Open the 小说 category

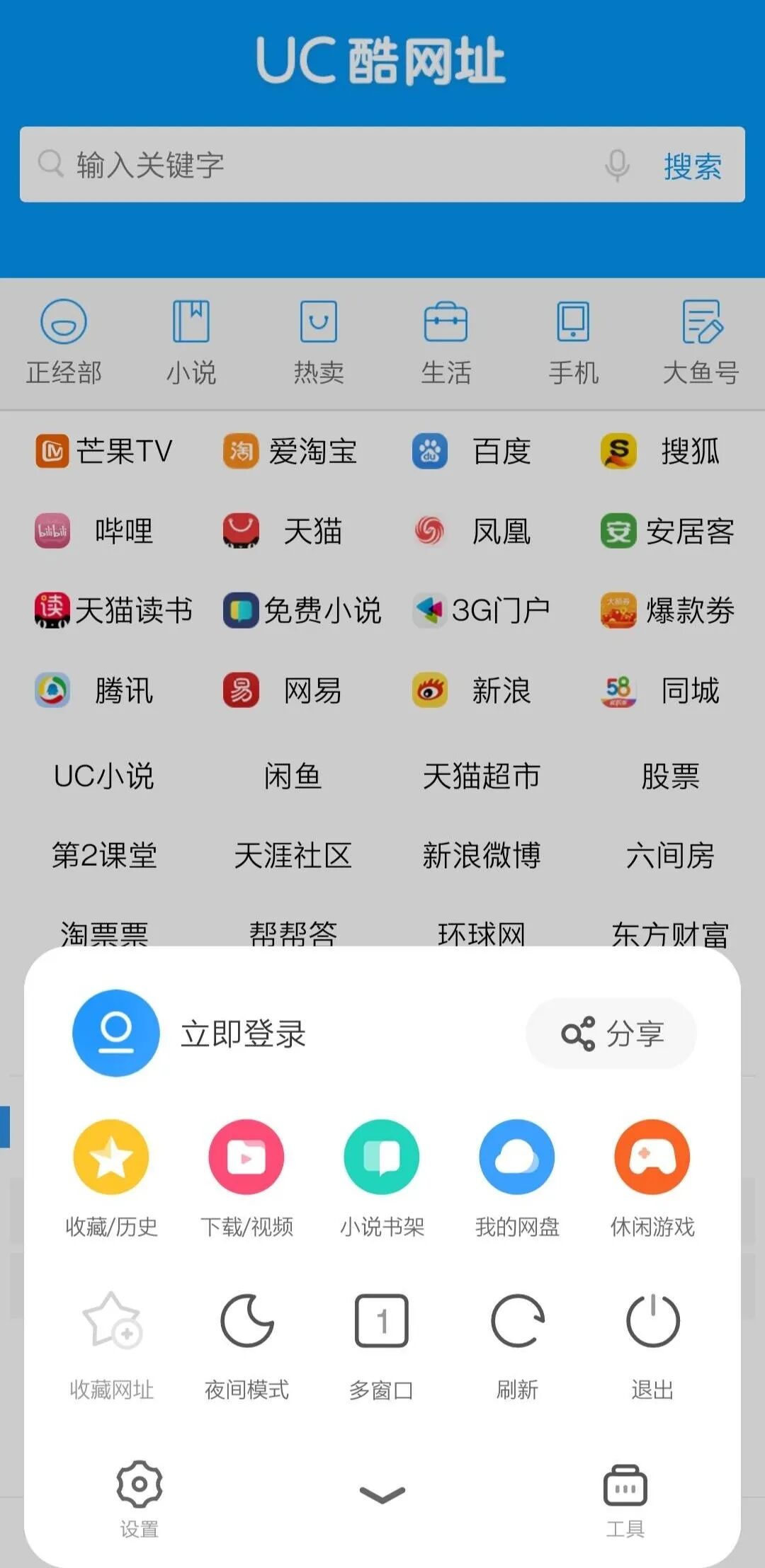(191, 341)
